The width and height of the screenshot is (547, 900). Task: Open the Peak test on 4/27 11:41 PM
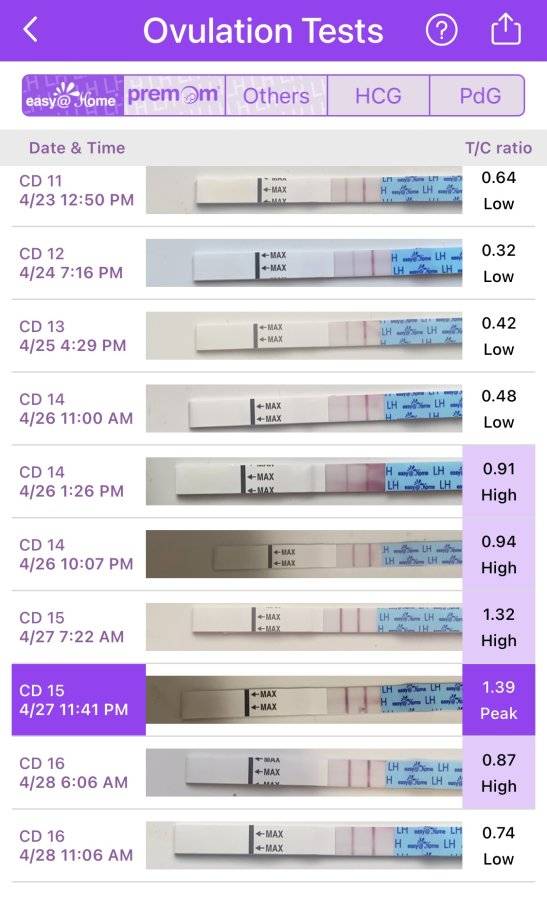click(x=273, y=700)
